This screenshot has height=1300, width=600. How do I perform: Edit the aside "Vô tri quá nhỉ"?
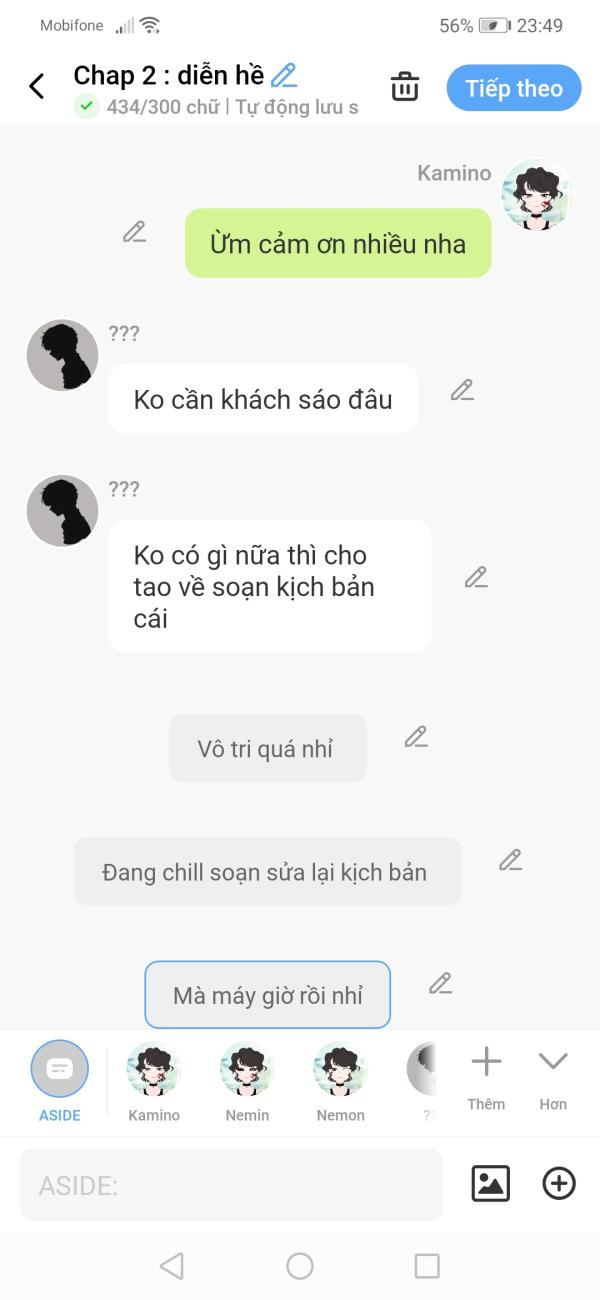click(416, 737)
